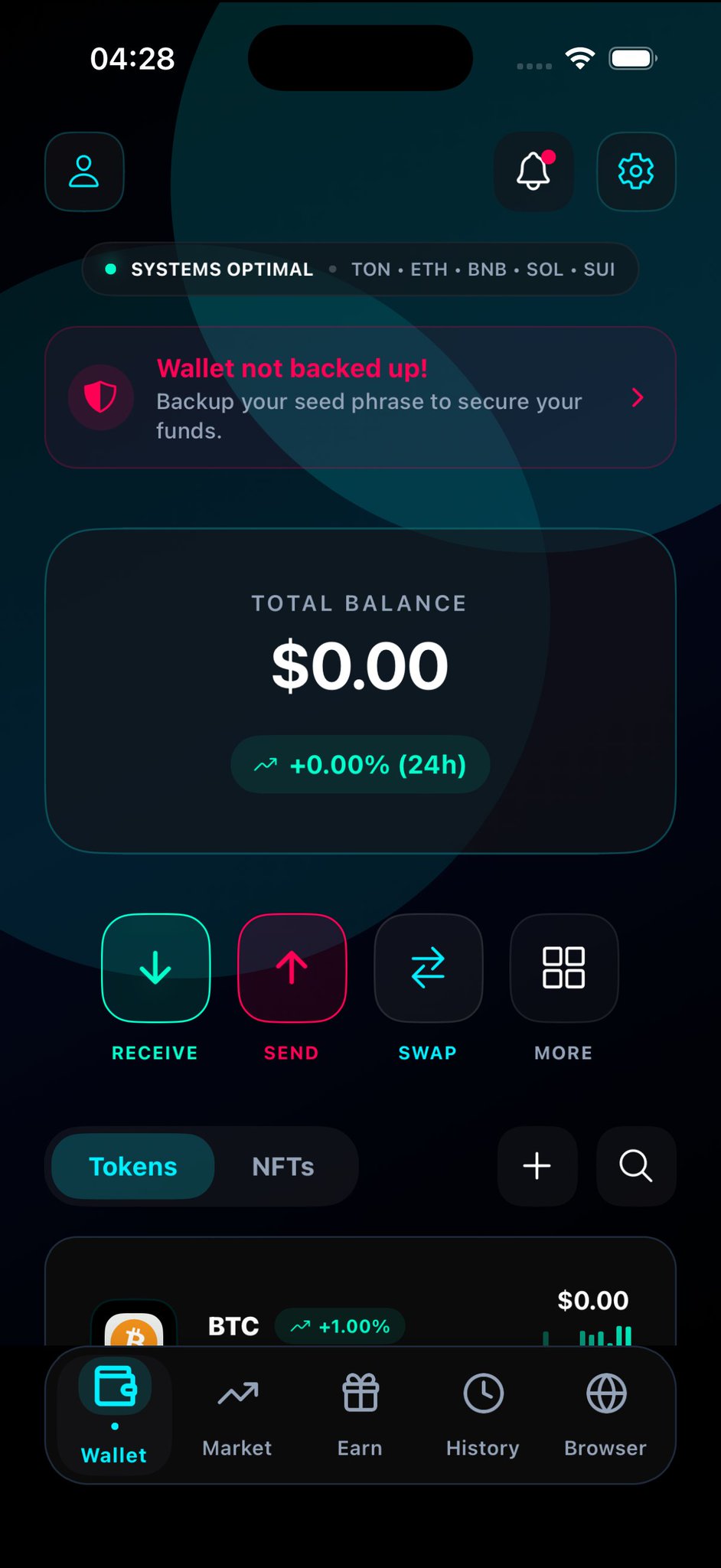Image resolution: width=721 pixels, height=1568 pixels.
Task: Open the Swap action
Action: click(428, 968)
